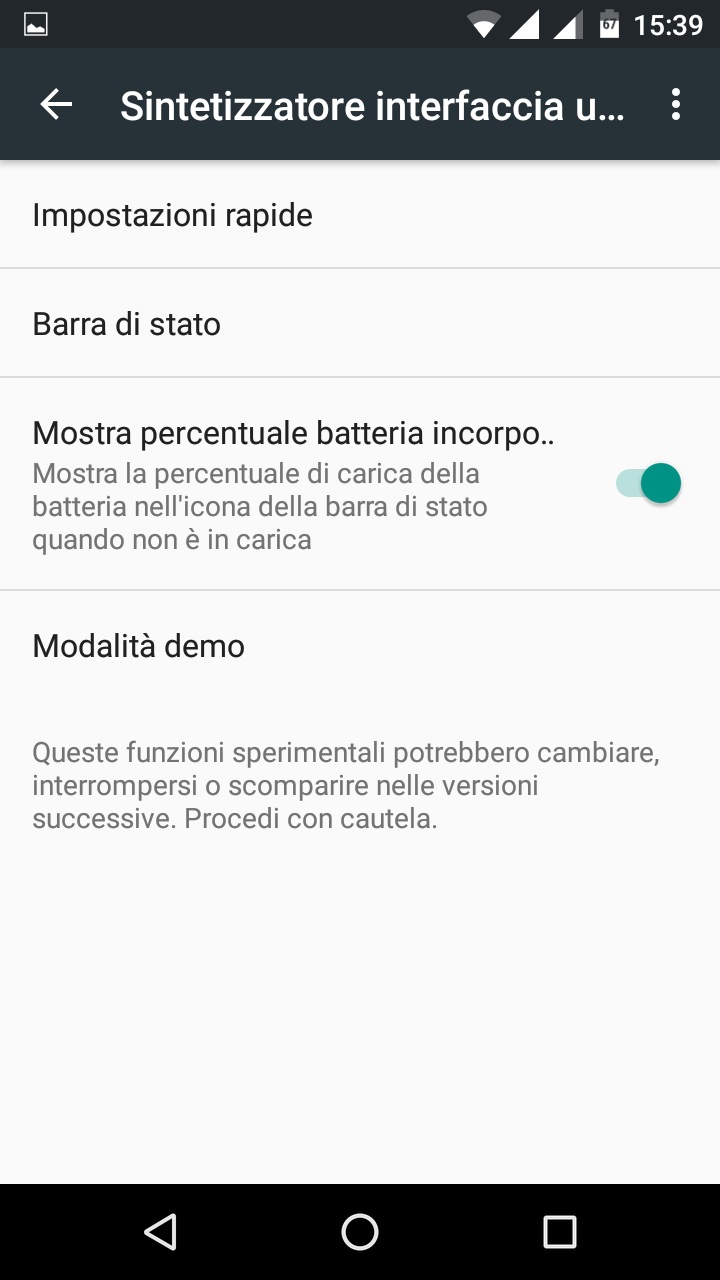Open Modalità demo
Screen dimensions: 720x1280
point(360,646)
